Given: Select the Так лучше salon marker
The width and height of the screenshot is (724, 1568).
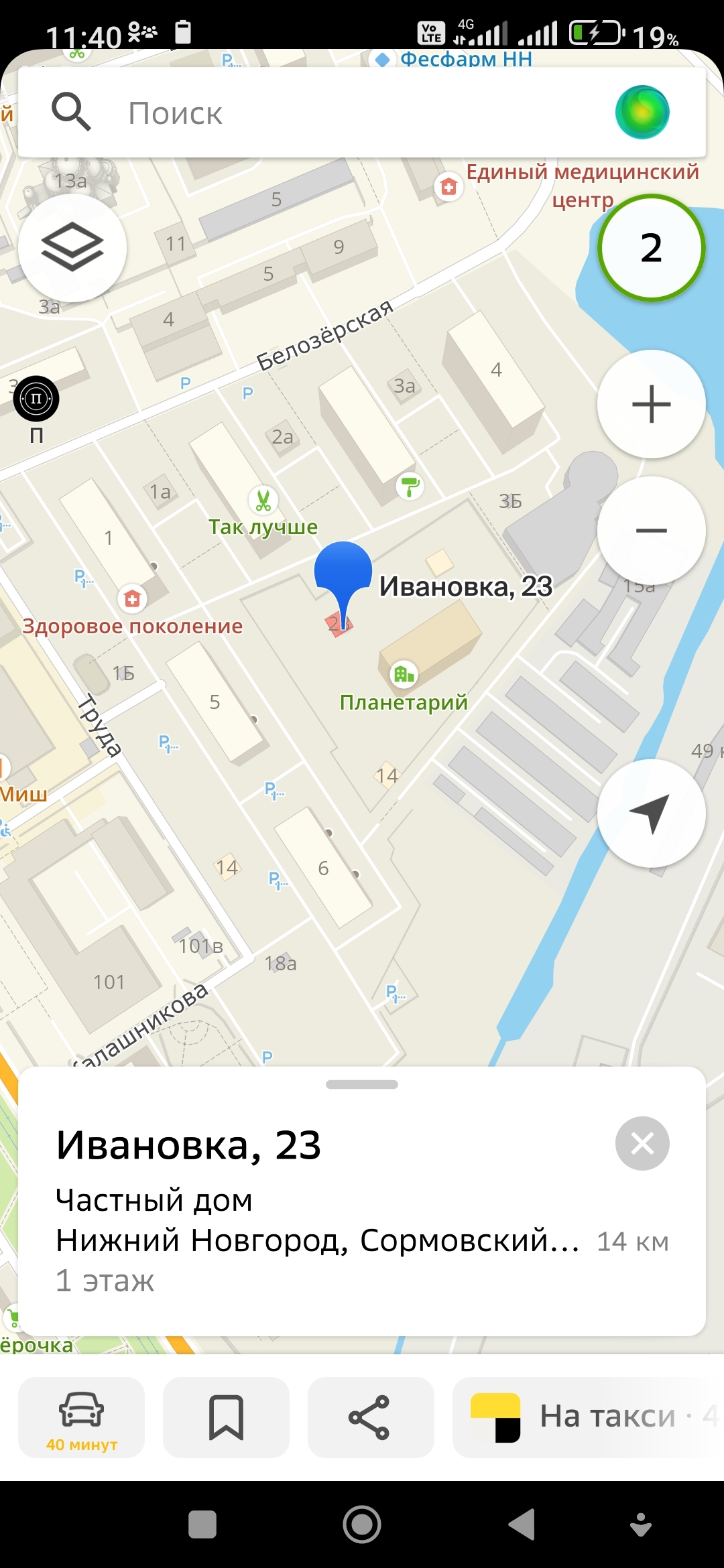Looking at the screenshot, I should pyautogui.click(x=263, y=500).
